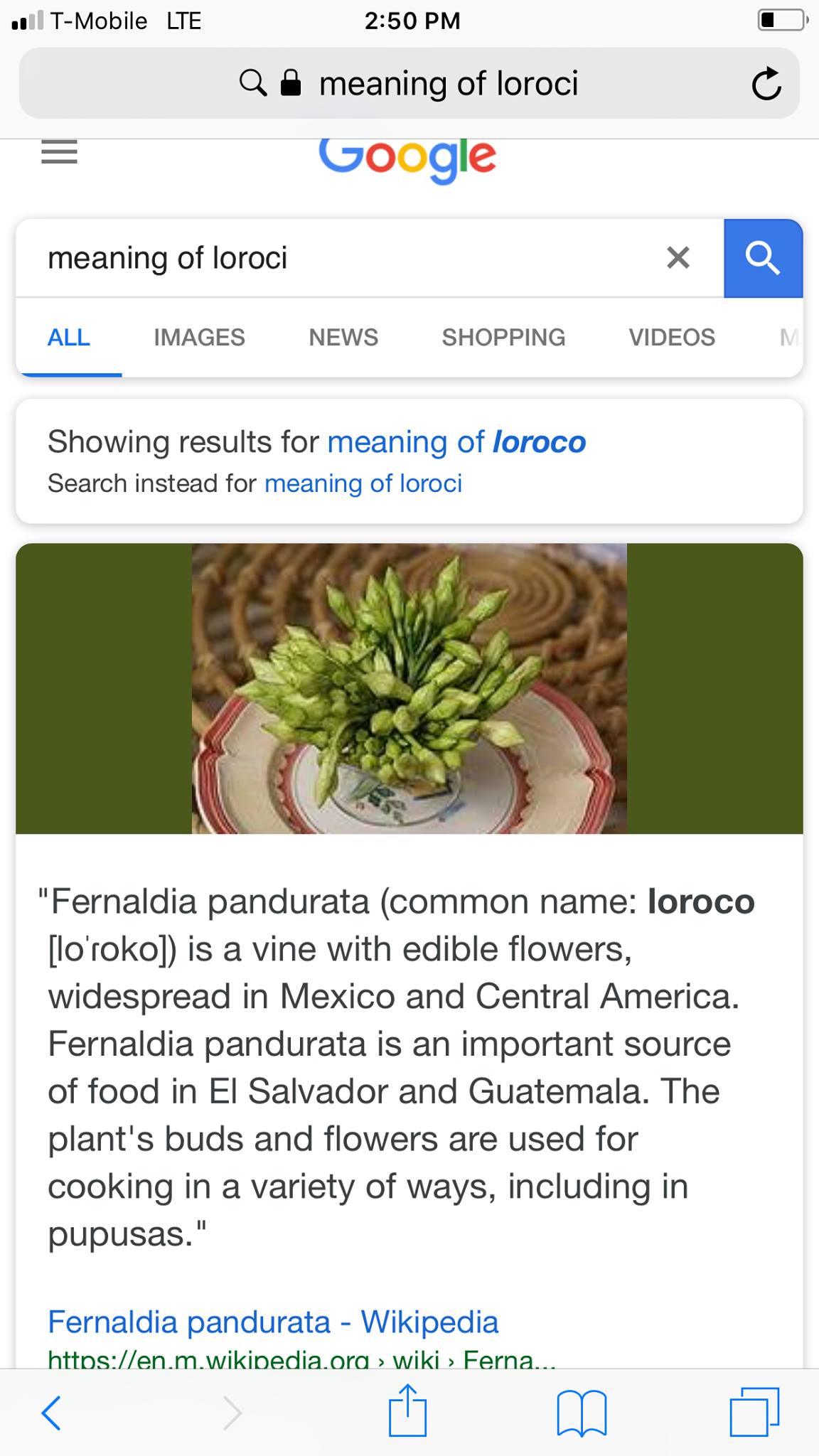Select the All results tab
Viewport: 819px width, 1456px height.
[x=69, y=337]
